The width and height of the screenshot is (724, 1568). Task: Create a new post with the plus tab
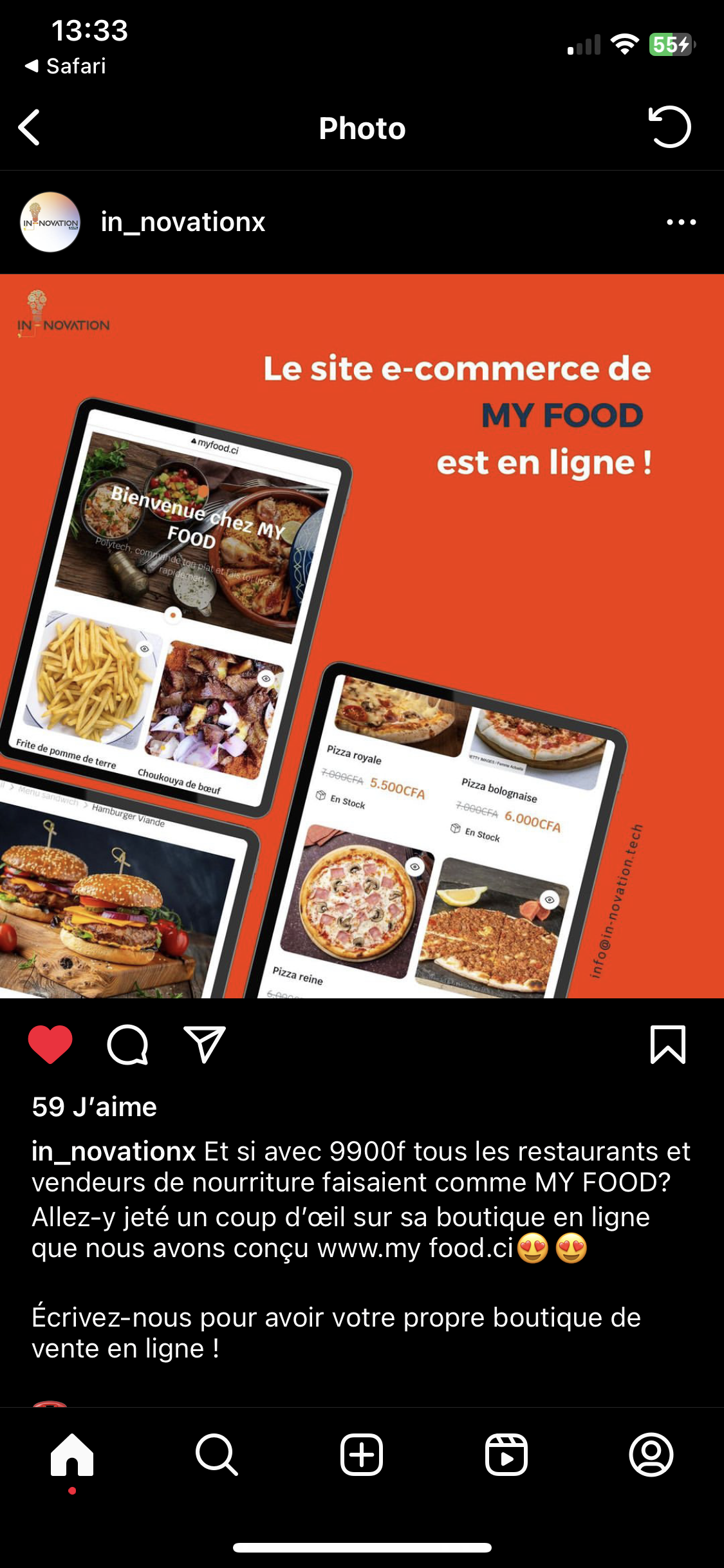pyautogui.click(x=362, y=1455)
